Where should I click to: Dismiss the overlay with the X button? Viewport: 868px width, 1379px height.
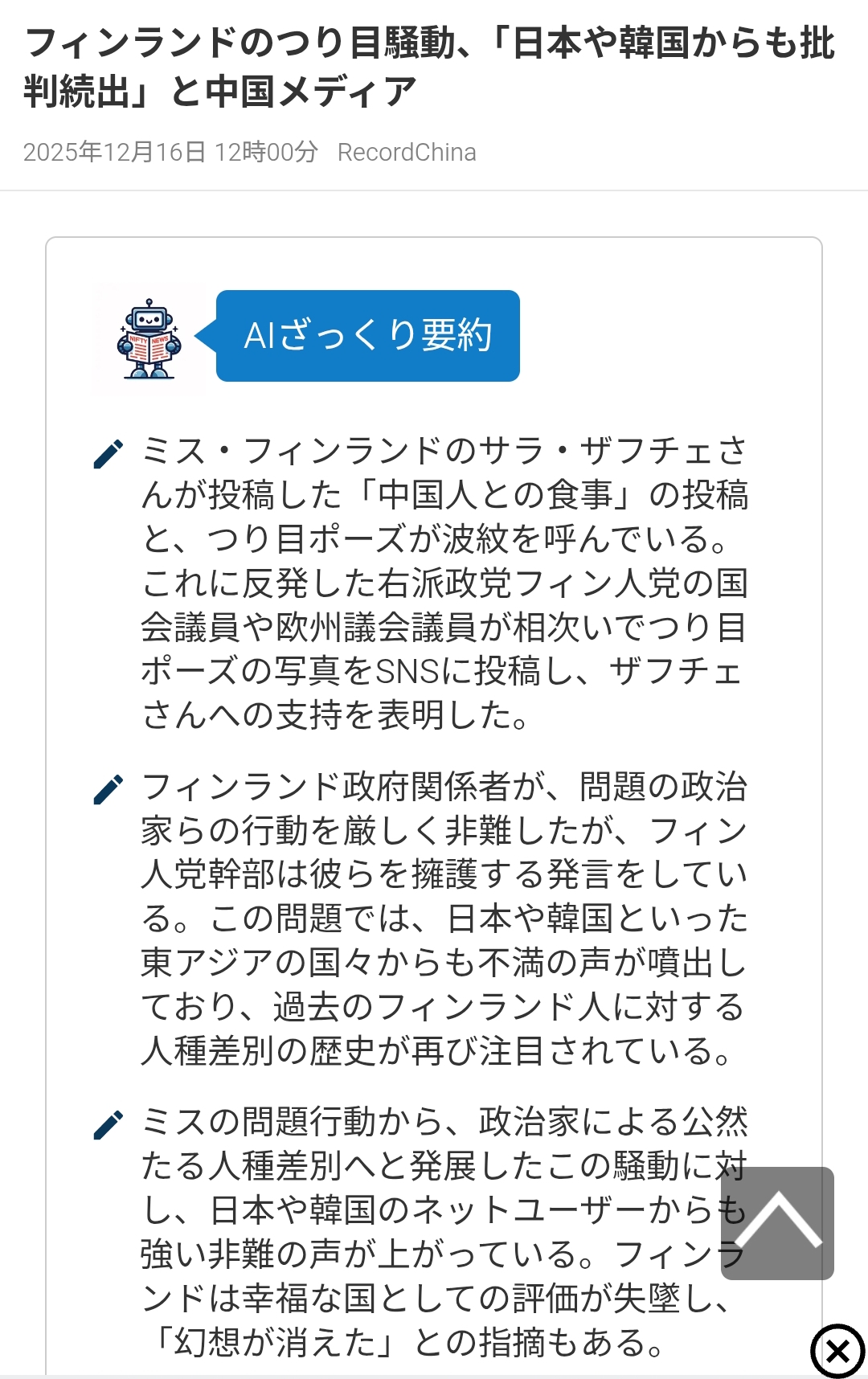pyautogui.click(x=837, y=1351)
